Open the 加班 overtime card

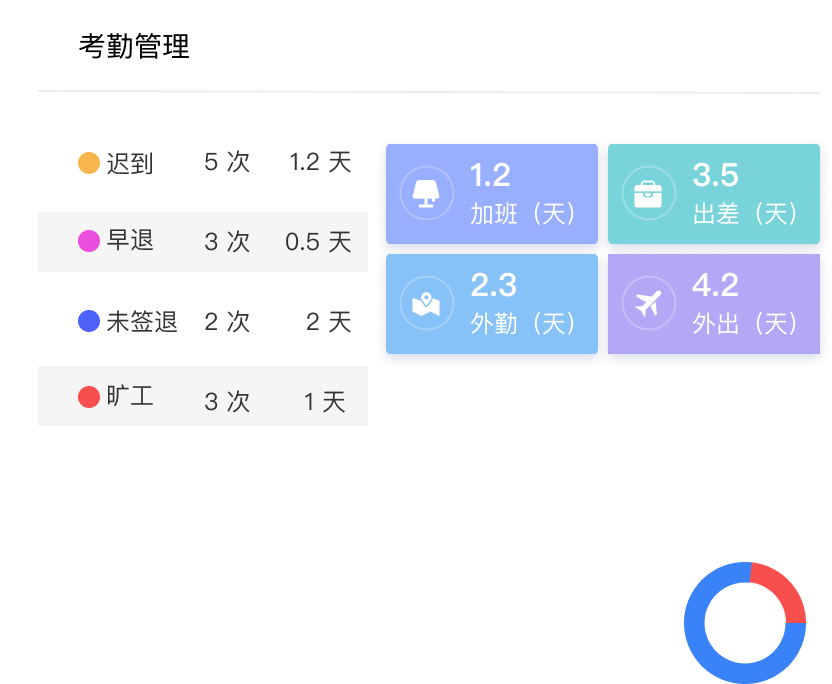pos(492,194)
